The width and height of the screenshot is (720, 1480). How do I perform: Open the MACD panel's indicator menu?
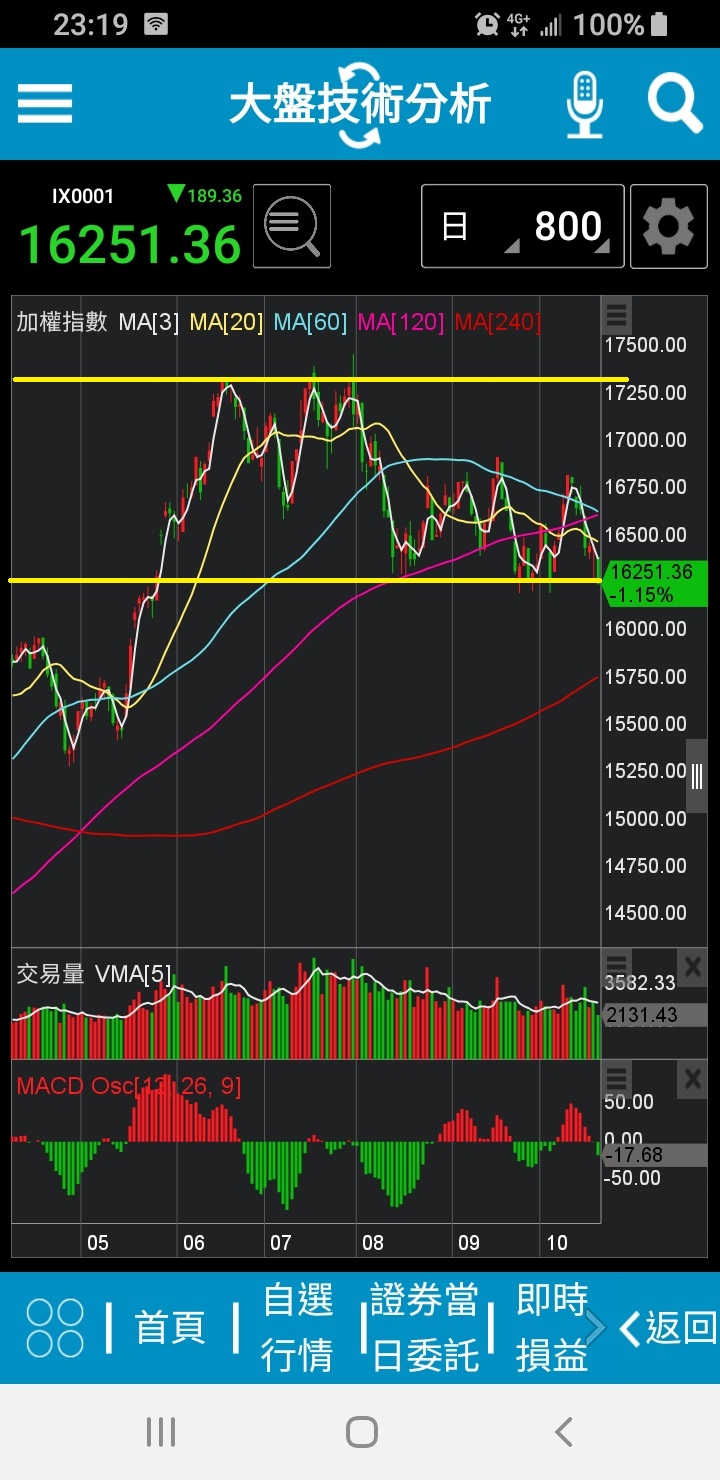click(617, 1079)
